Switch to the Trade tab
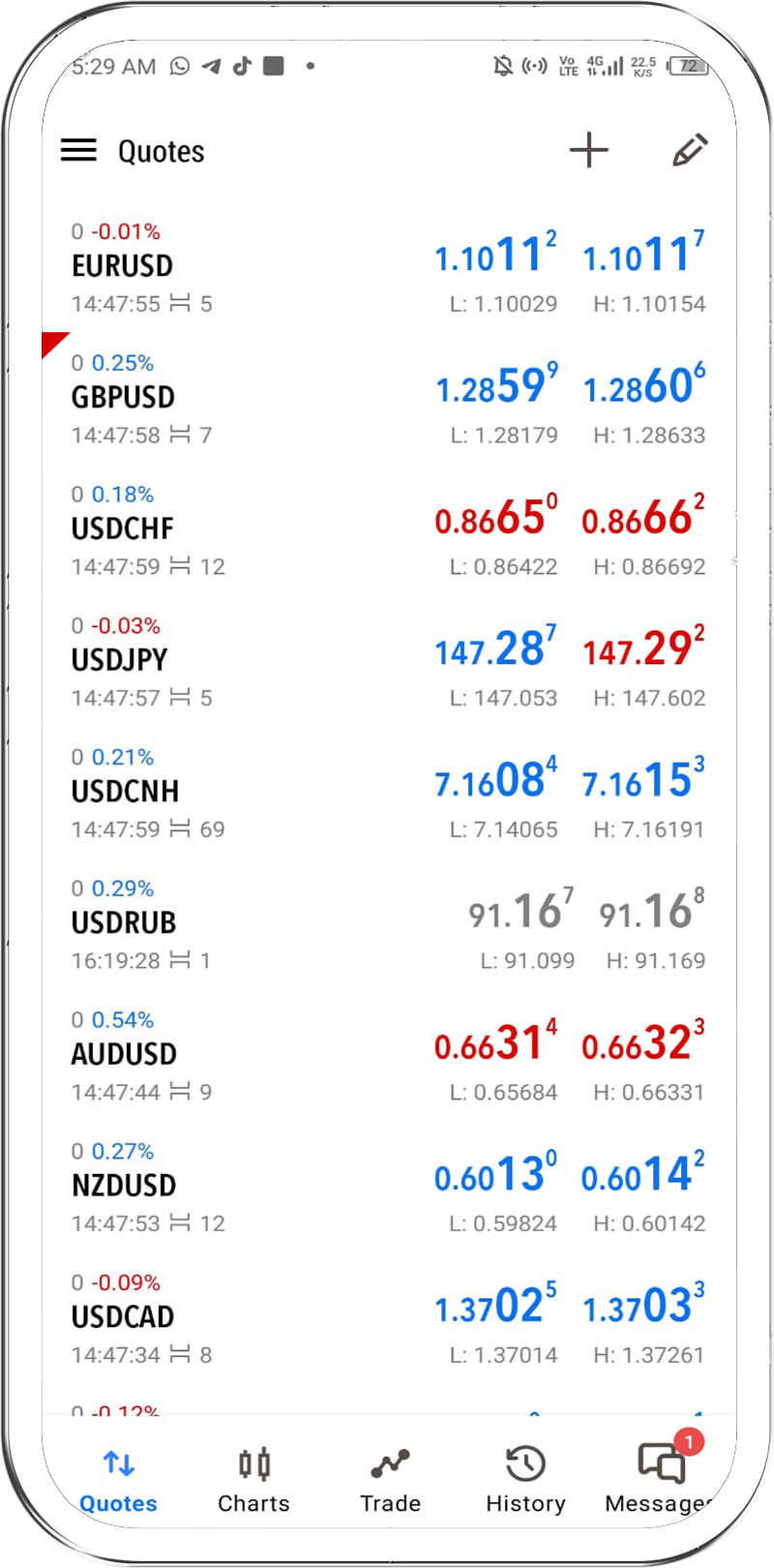Screen dimensions: 774x1568 [x=390, y=1481]
